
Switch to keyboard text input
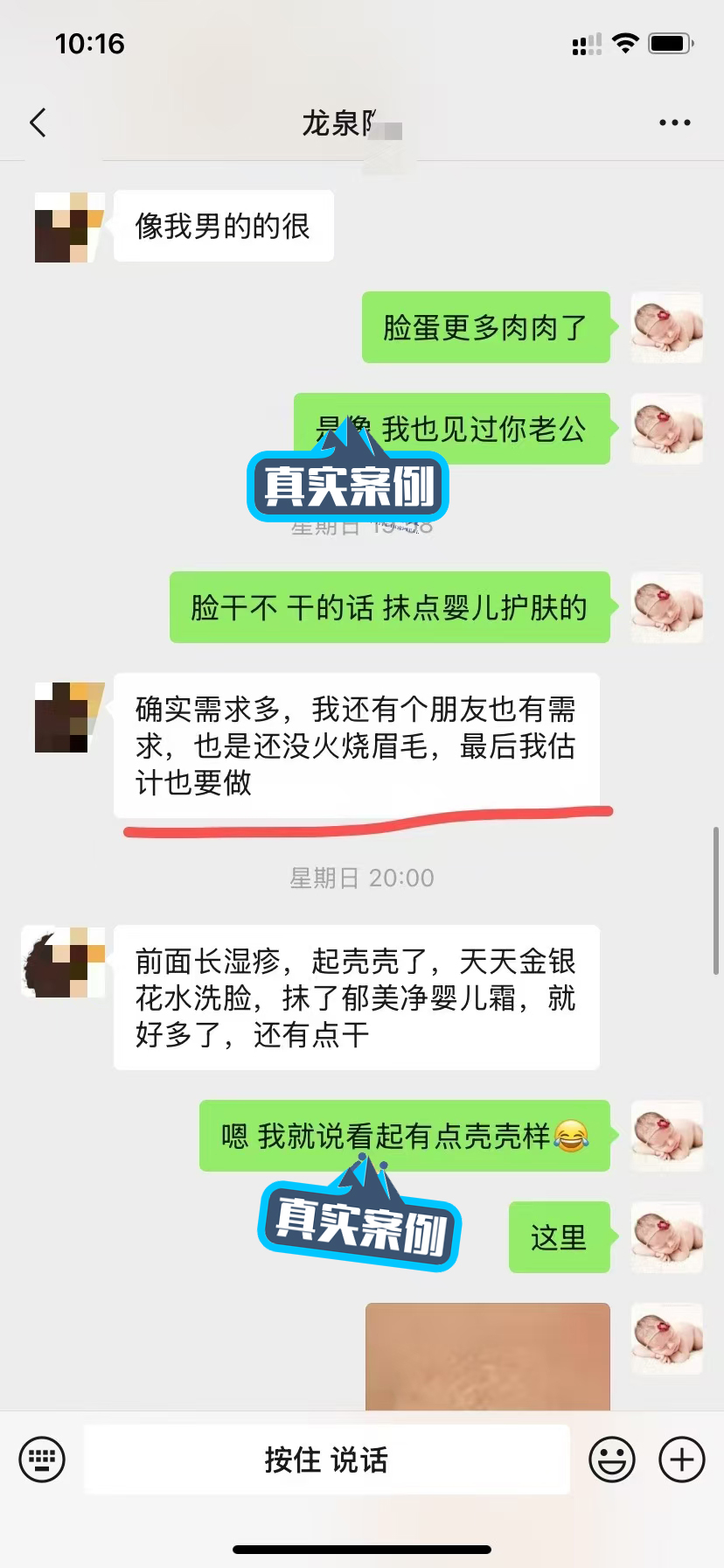(42, 1459)
